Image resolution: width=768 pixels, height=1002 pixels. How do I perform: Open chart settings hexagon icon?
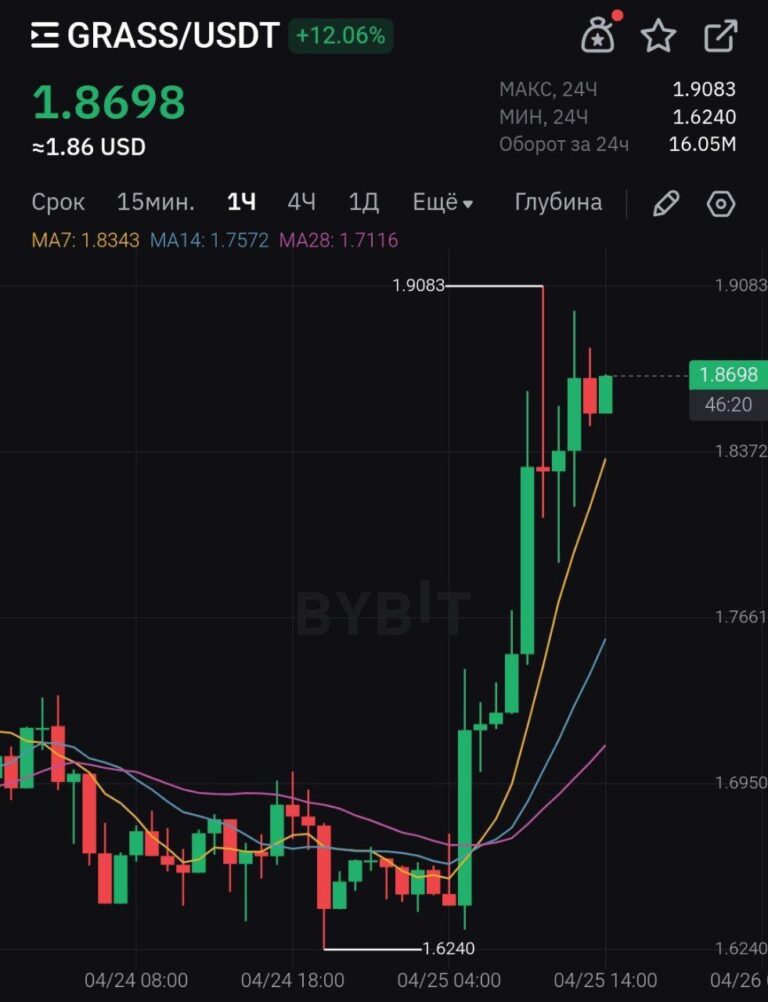coord(721,204)
